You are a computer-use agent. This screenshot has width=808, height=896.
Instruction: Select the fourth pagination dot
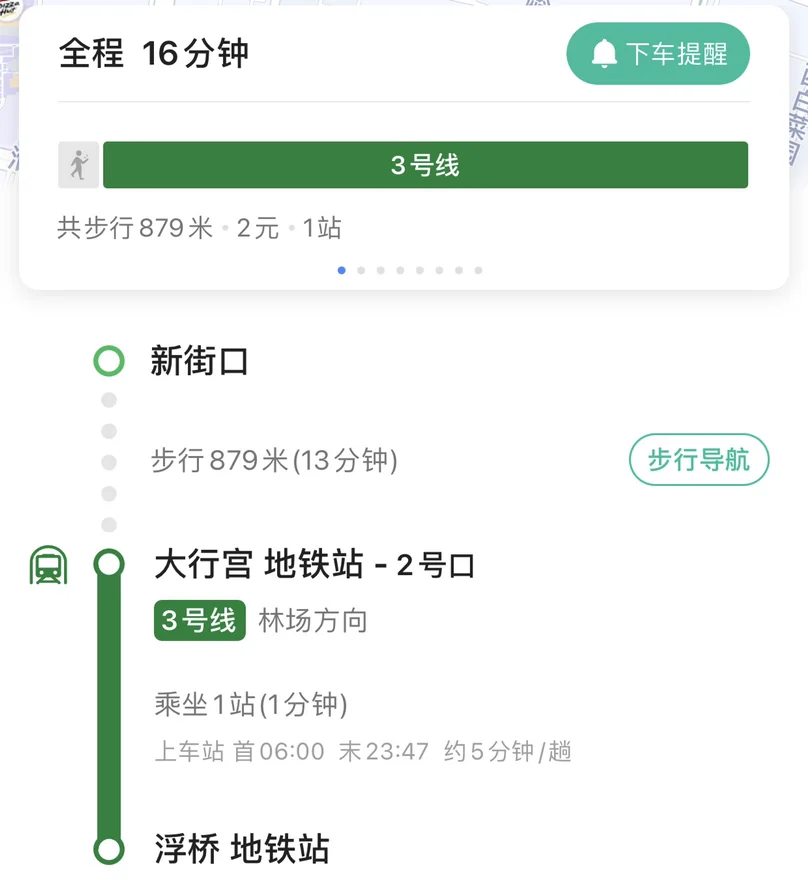click(401, 270)
